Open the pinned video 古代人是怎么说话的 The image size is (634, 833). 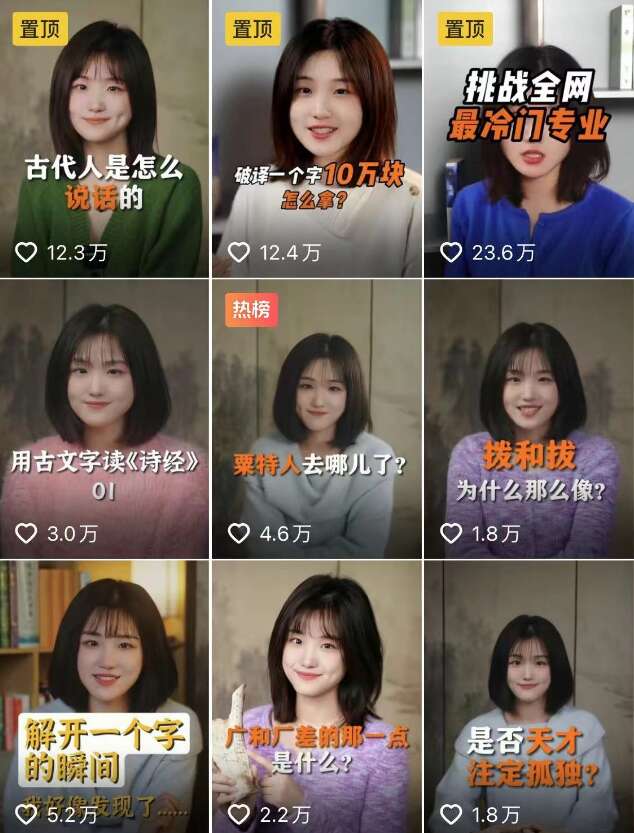[105, 140]
